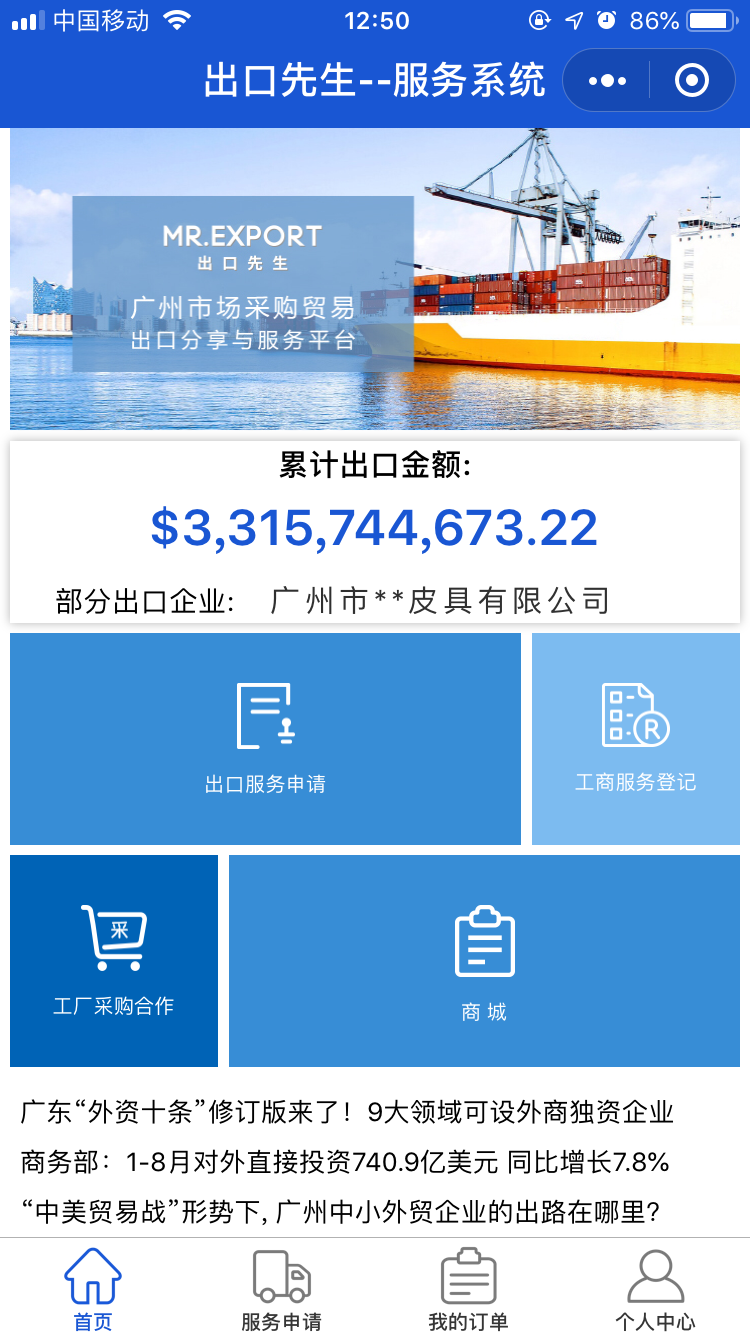
Task: Open the “中美贸易战”形势下 news article
Action: (340, 1214)
